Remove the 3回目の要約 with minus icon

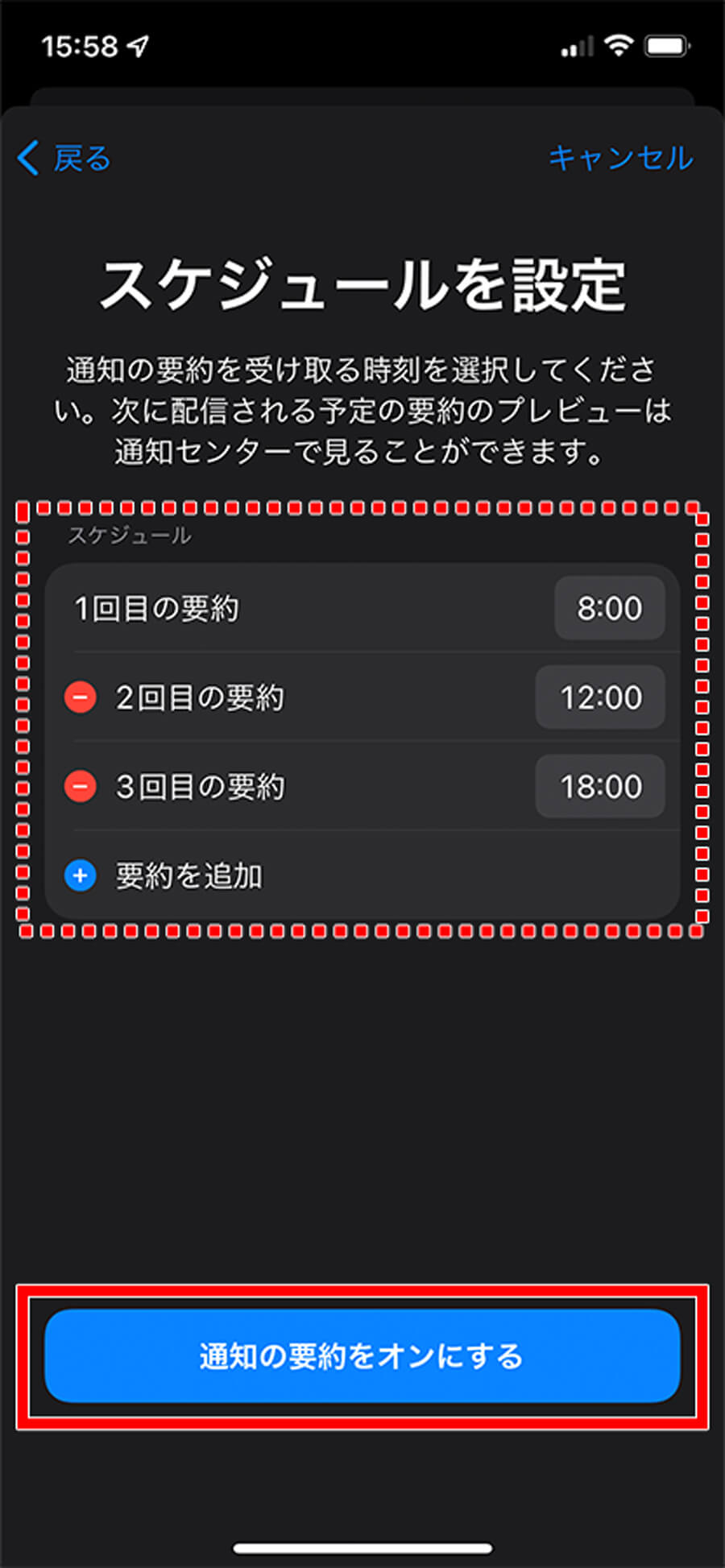[81, 787]
